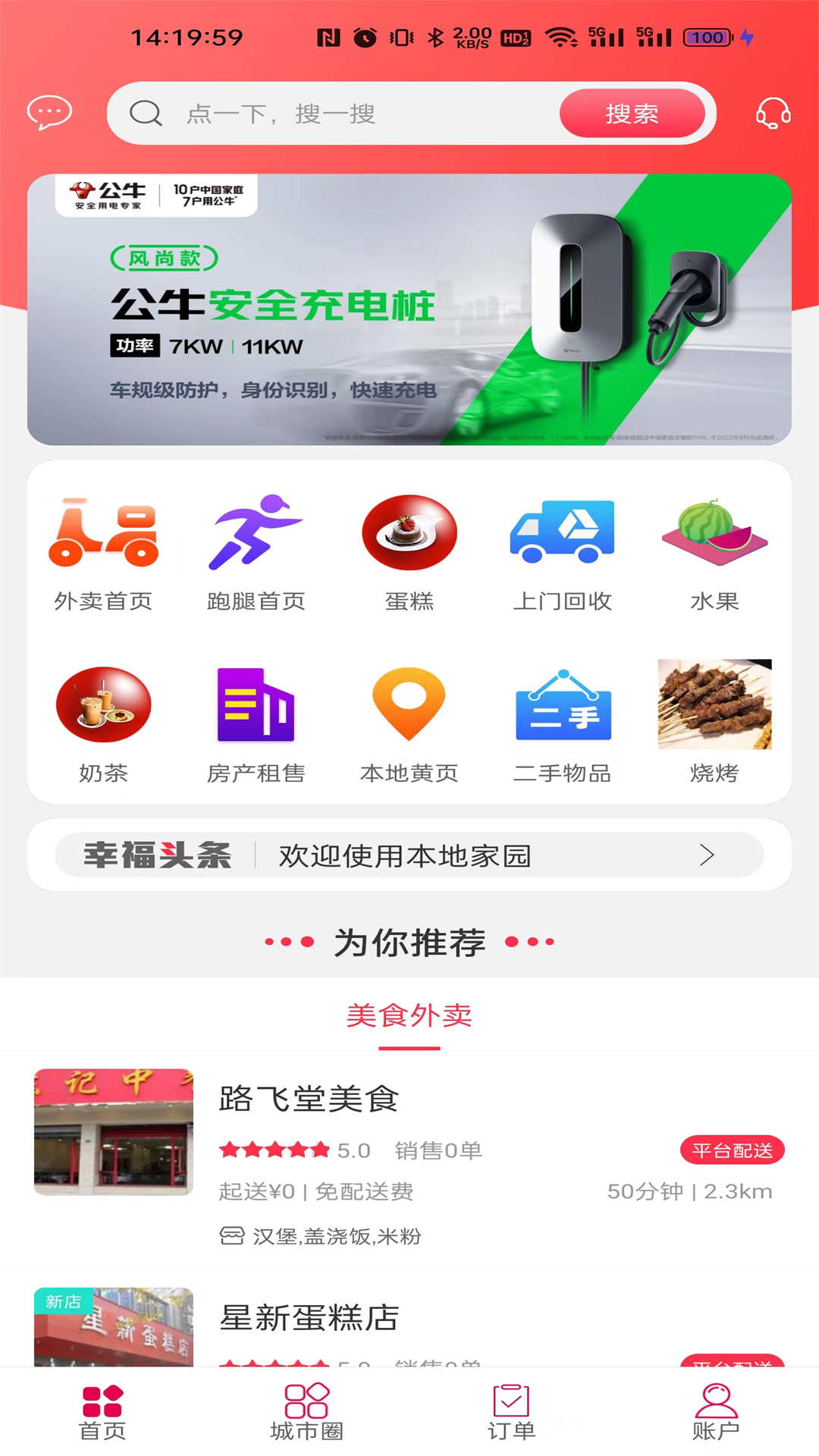Open the messages chat bubble icon
Screen dimensions: 819x1456
(49, 113)
